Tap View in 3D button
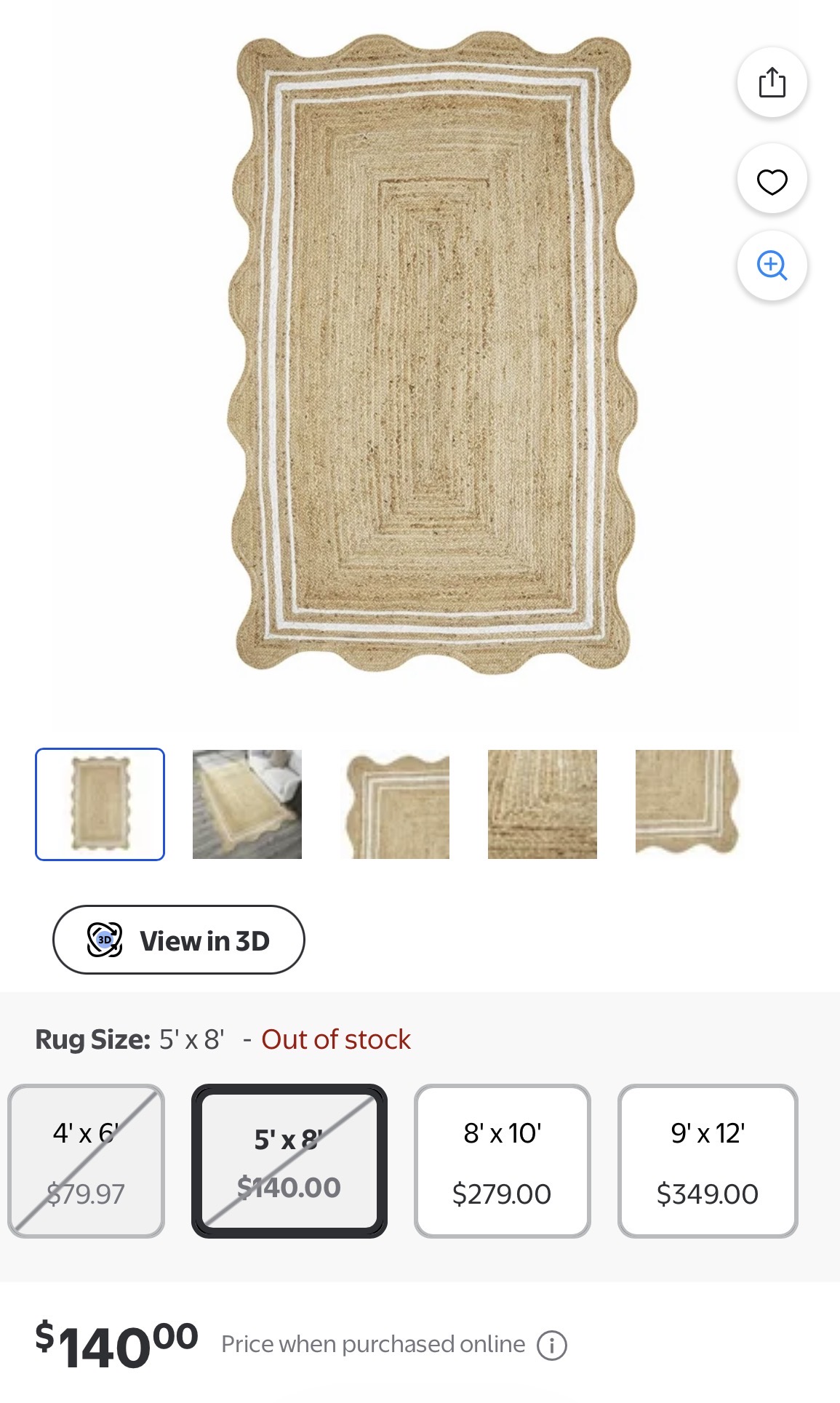This screenshot has height=1403, width=840. click(x=179, y=940)
